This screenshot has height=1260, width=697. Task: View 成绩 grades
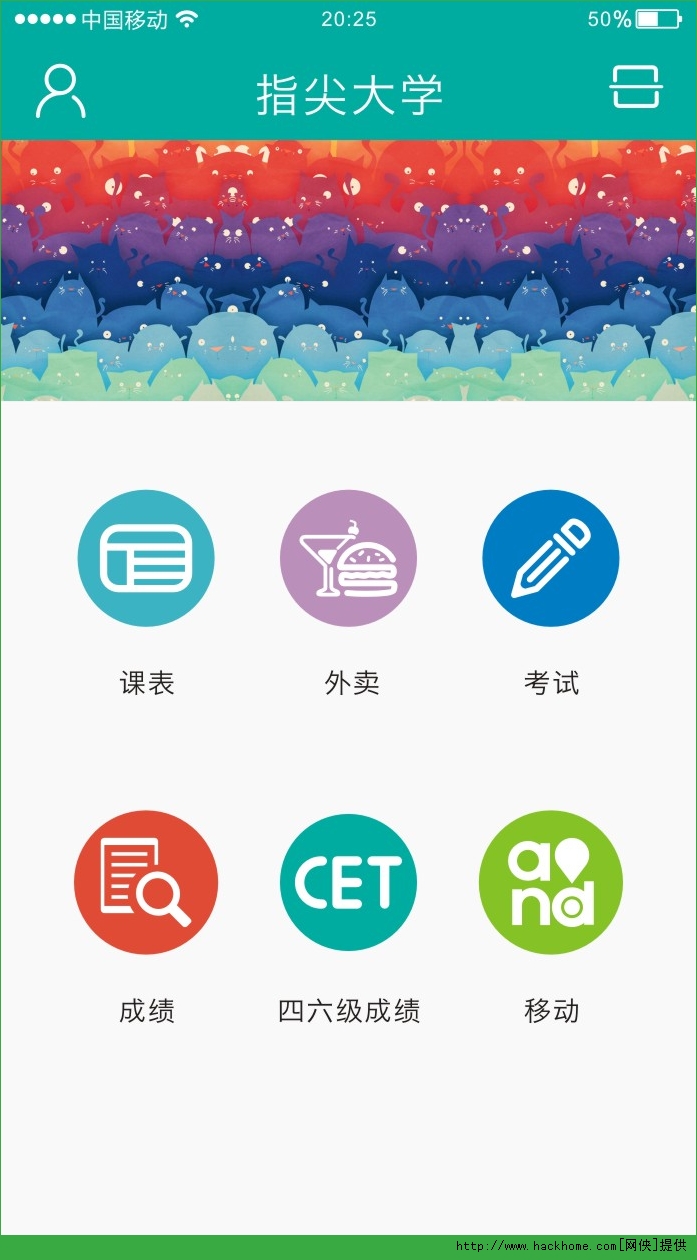coord(146,882)
